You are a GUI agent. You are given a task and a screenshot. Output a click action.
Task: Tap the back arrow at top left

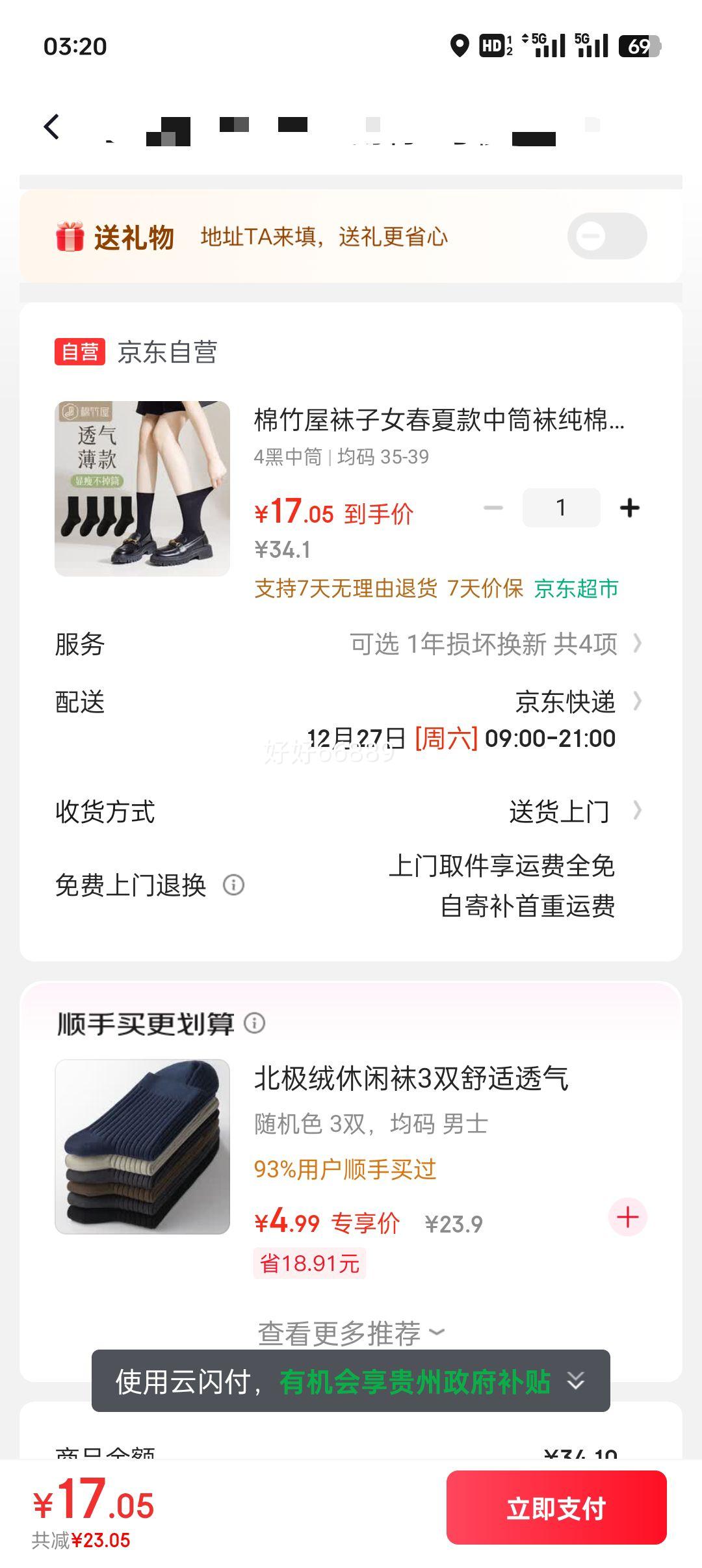point(51,125)
